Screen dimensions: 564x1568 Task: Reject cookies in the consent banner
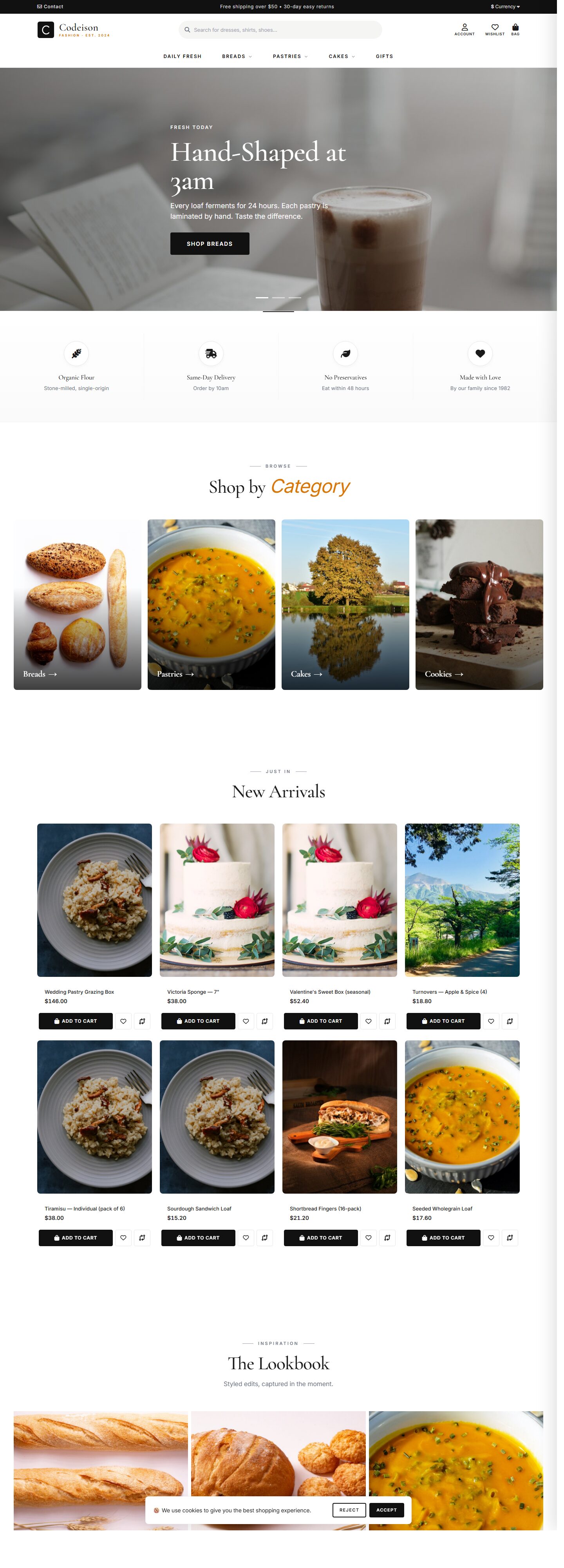point(348,1510)
